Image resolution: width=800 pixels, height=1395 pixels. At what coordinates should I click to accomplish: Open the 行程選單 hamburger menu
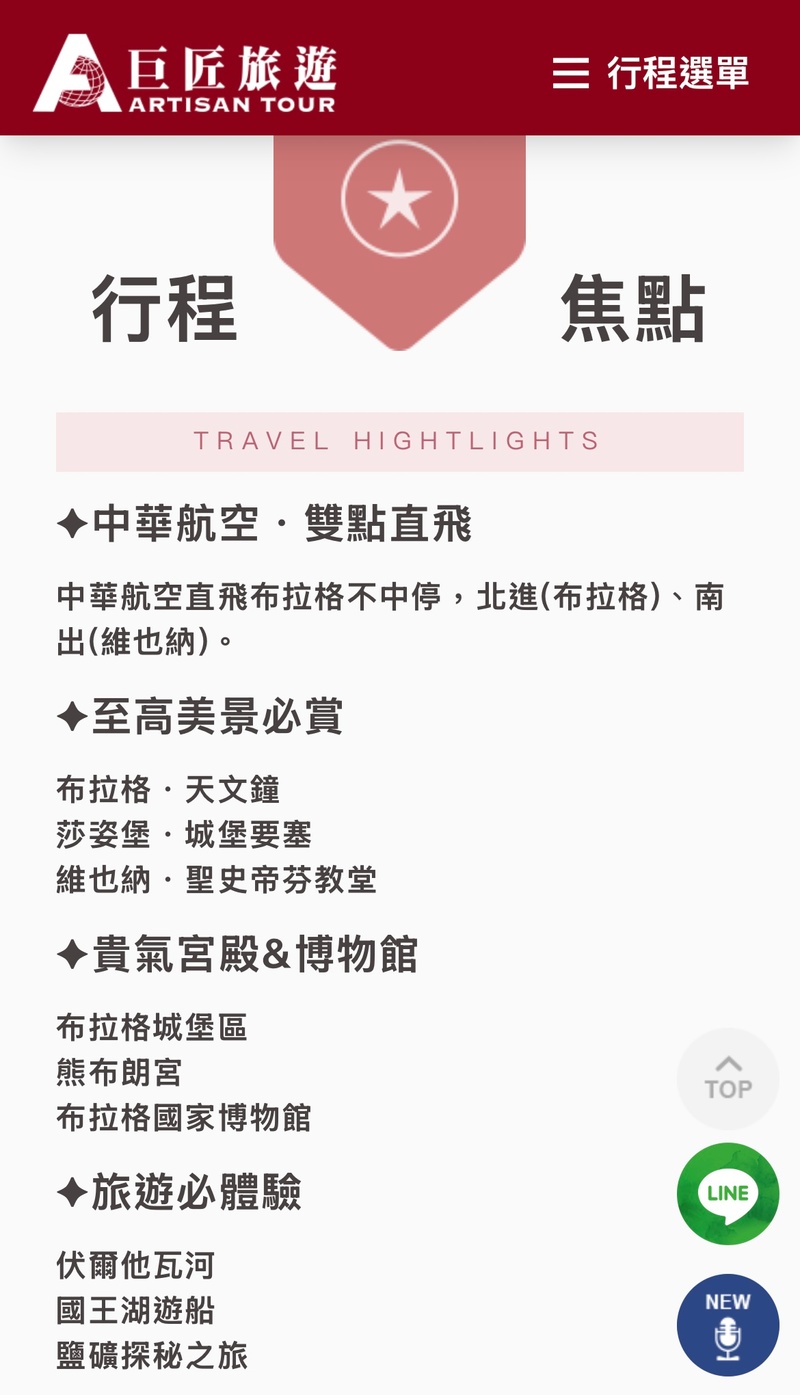click(651, 73)
